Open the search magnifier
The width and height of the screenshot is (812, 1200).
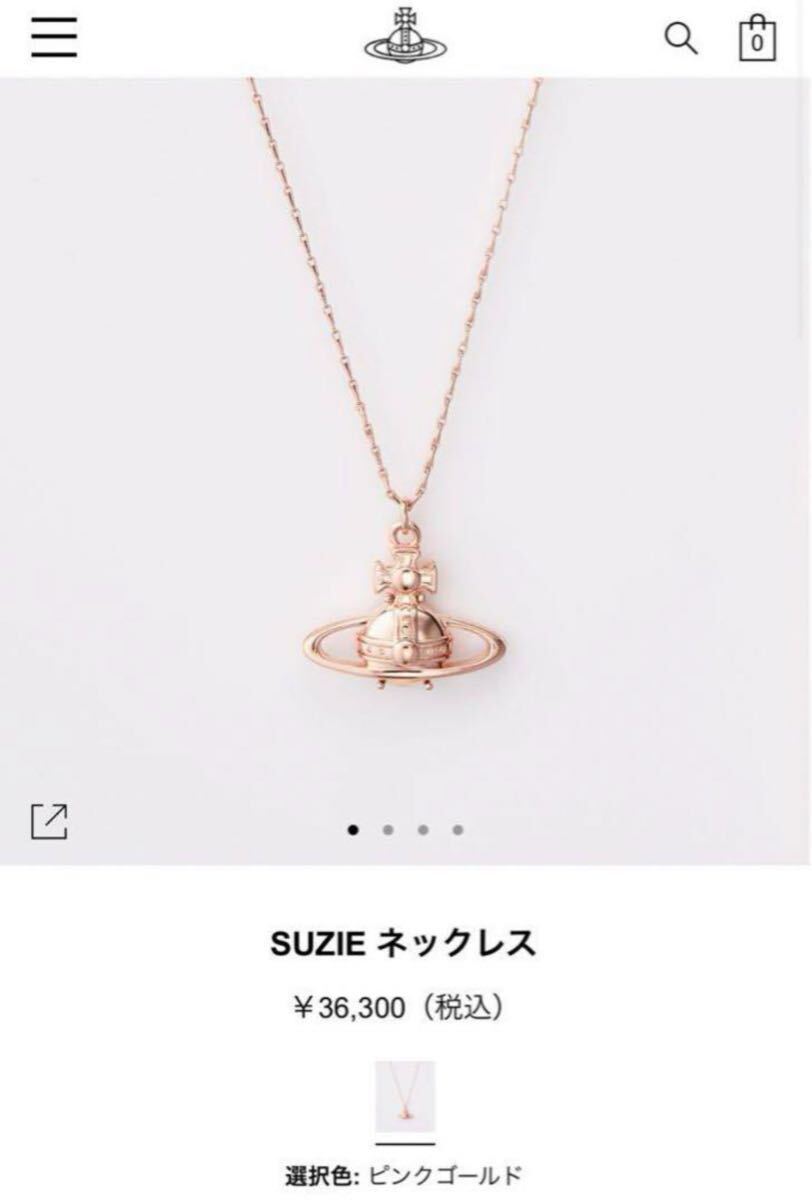[681, 38]
